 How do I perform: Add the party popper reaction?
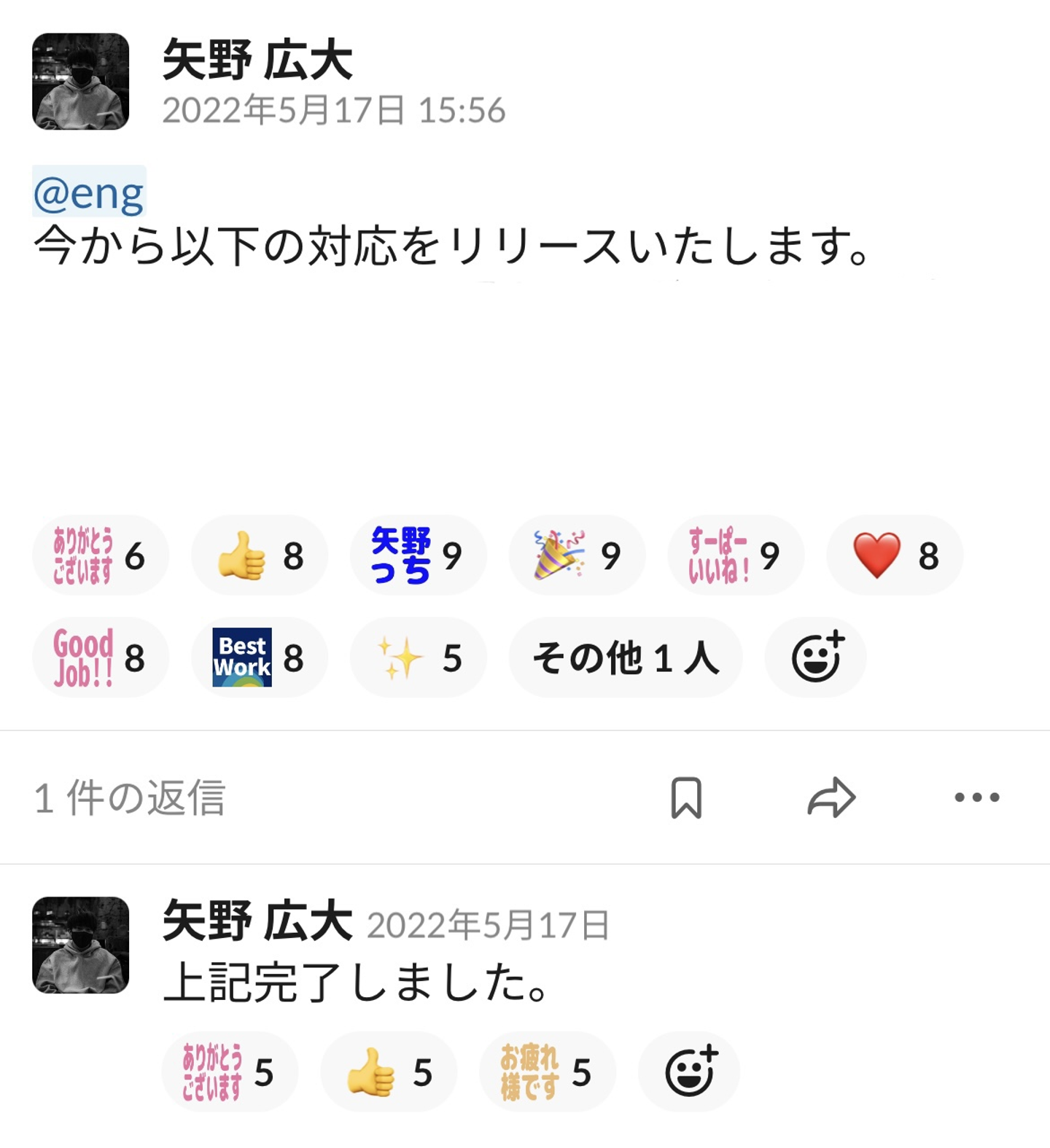coord(577,556)
